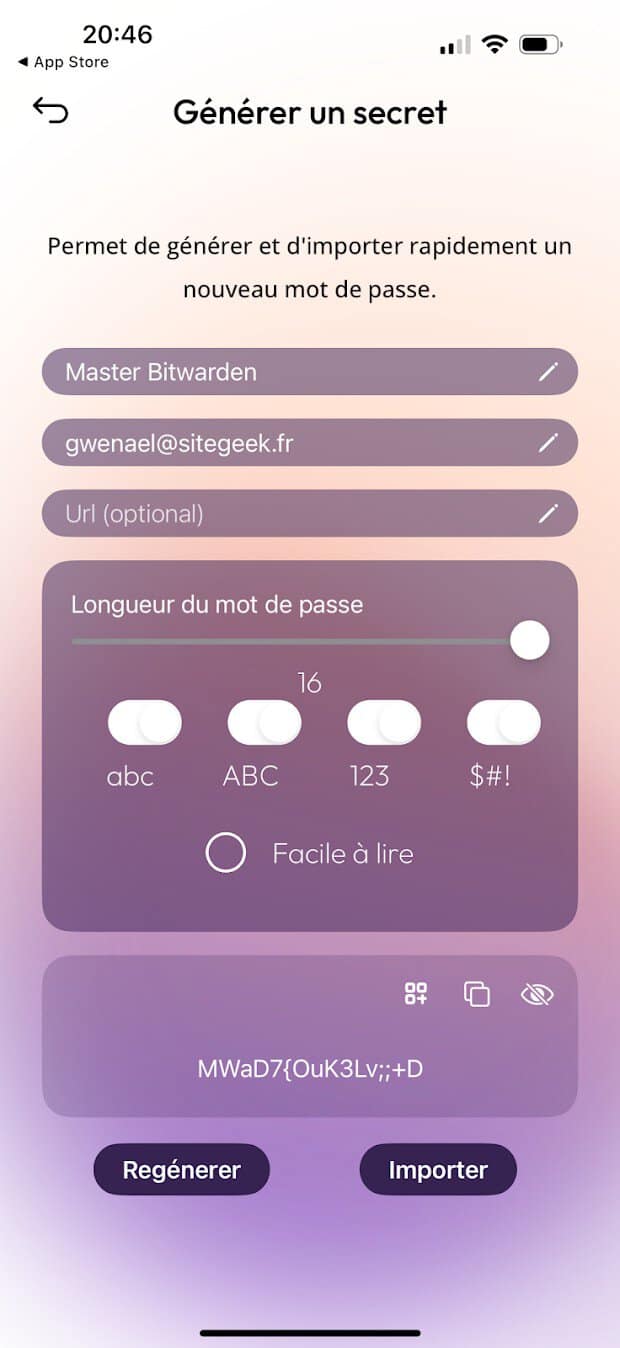Edit the Master Bitwarden name field
620x1348 pixels.
[x=310, y=372]
